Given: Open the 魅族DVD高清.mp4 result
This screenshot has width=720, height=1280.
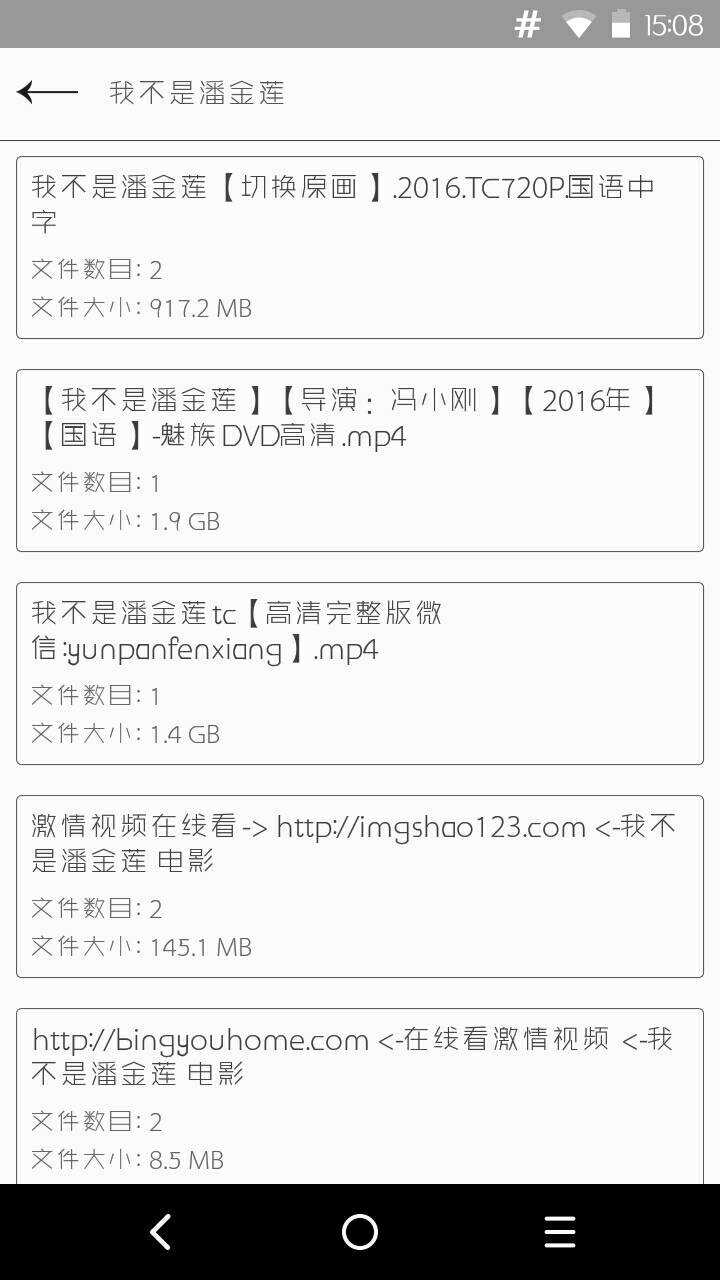Looking at the screenshot, I should 360,460.
